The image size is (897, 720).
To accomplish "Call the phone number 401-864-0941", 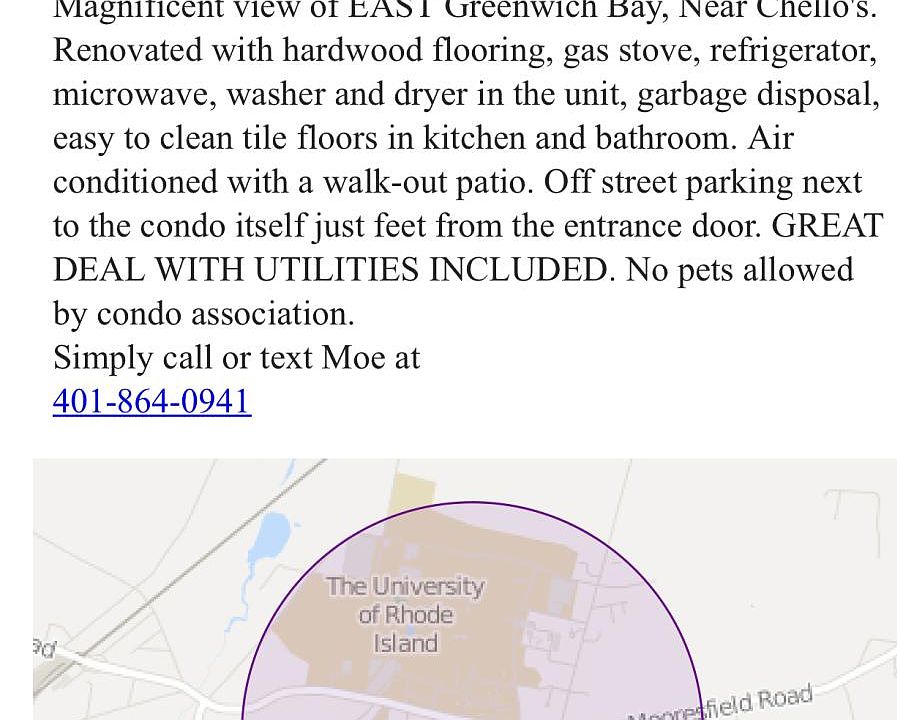I will (x=151, y=401).
